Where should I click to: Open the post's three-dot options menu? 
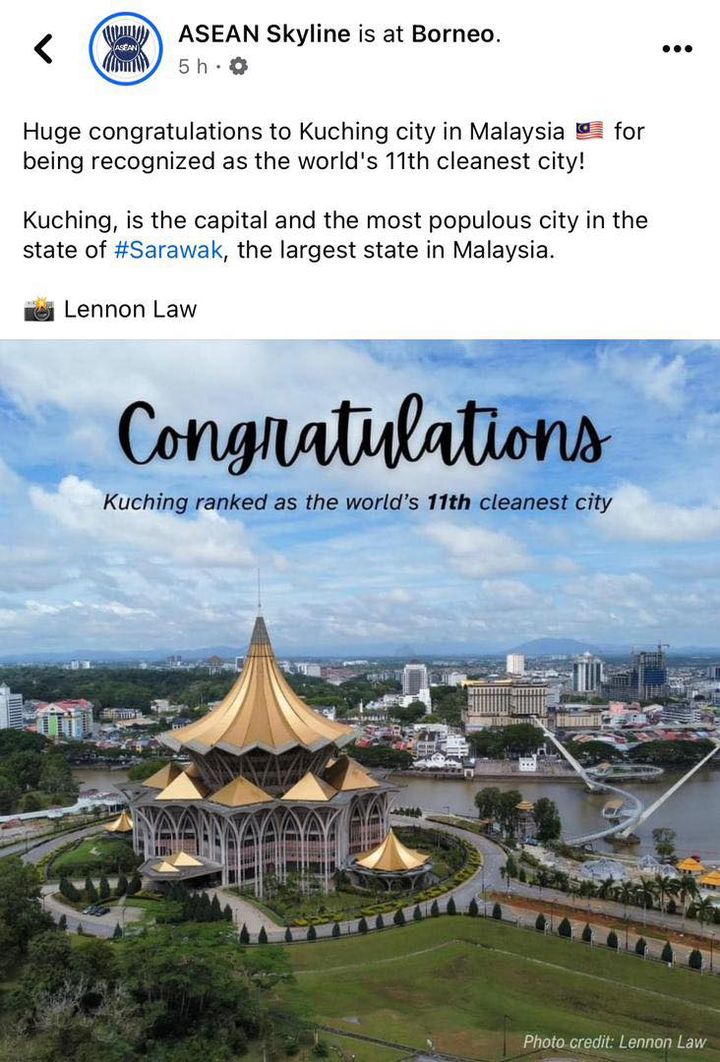(677, 48)
